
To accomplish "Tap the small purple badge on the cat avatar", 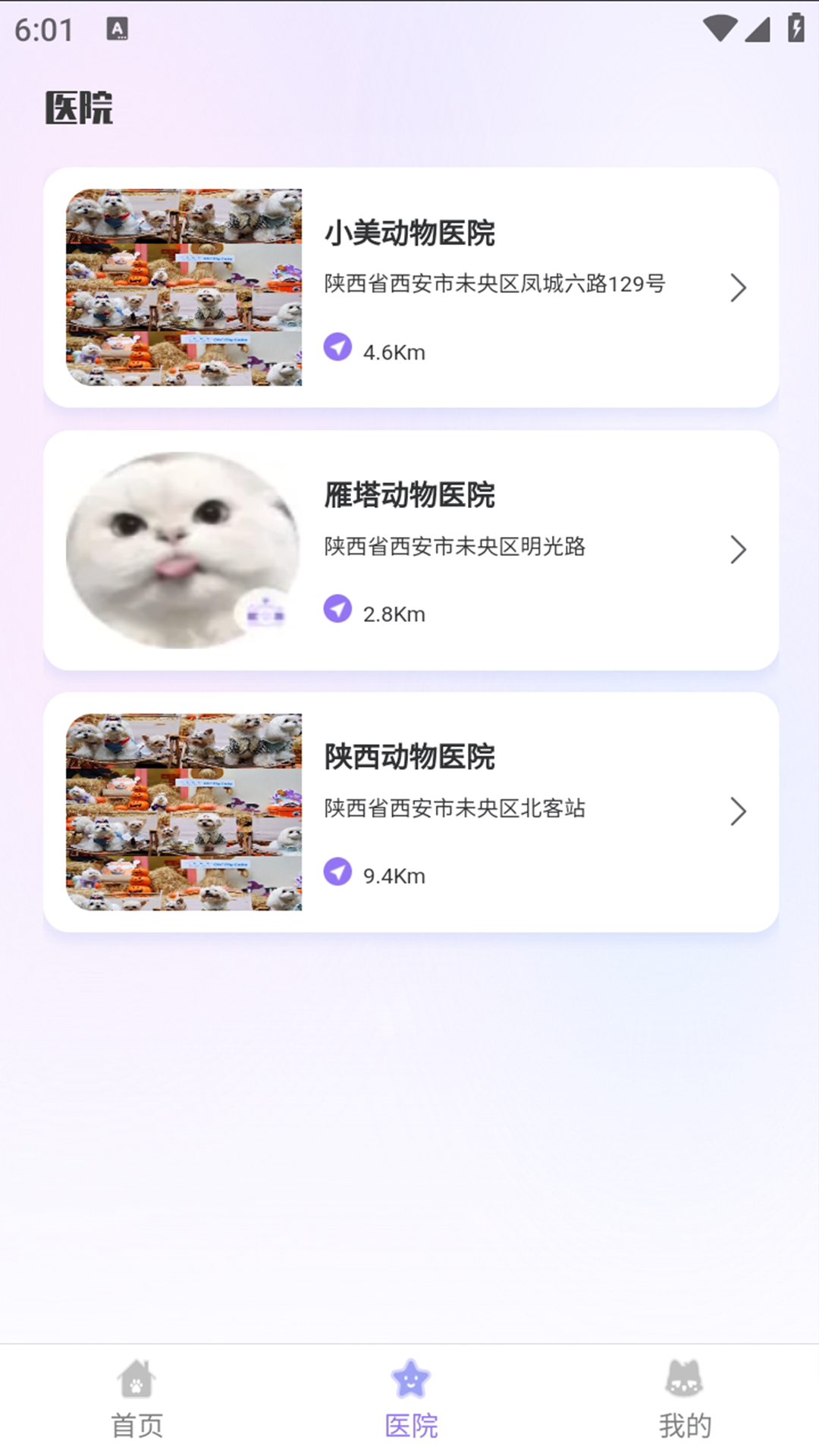I will pos(267,609).
